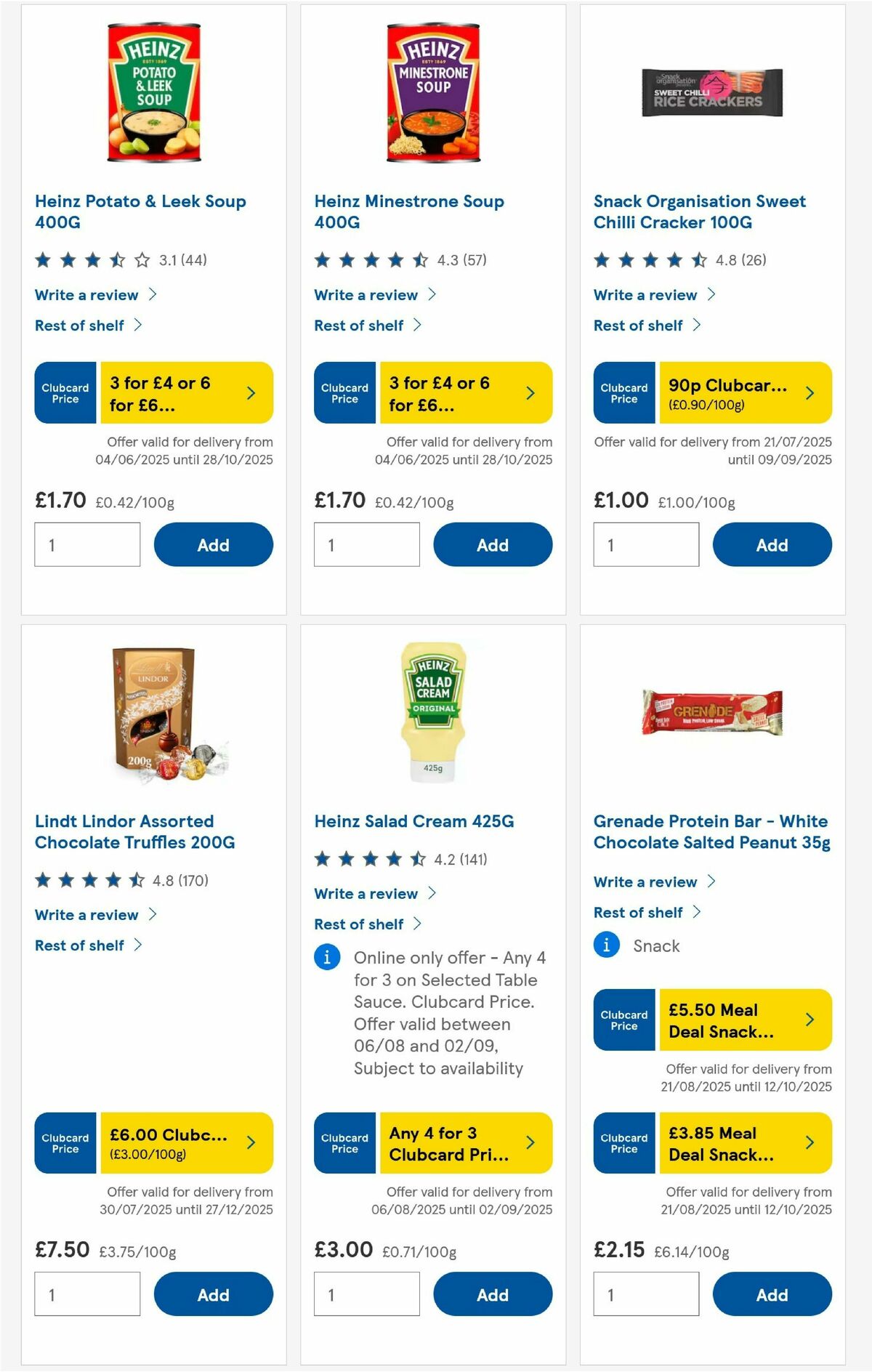This screenshot has width=872, height=1372.
Task: Add the Lindt Lindor Truffles to the basket
Action: point(212,1294)
